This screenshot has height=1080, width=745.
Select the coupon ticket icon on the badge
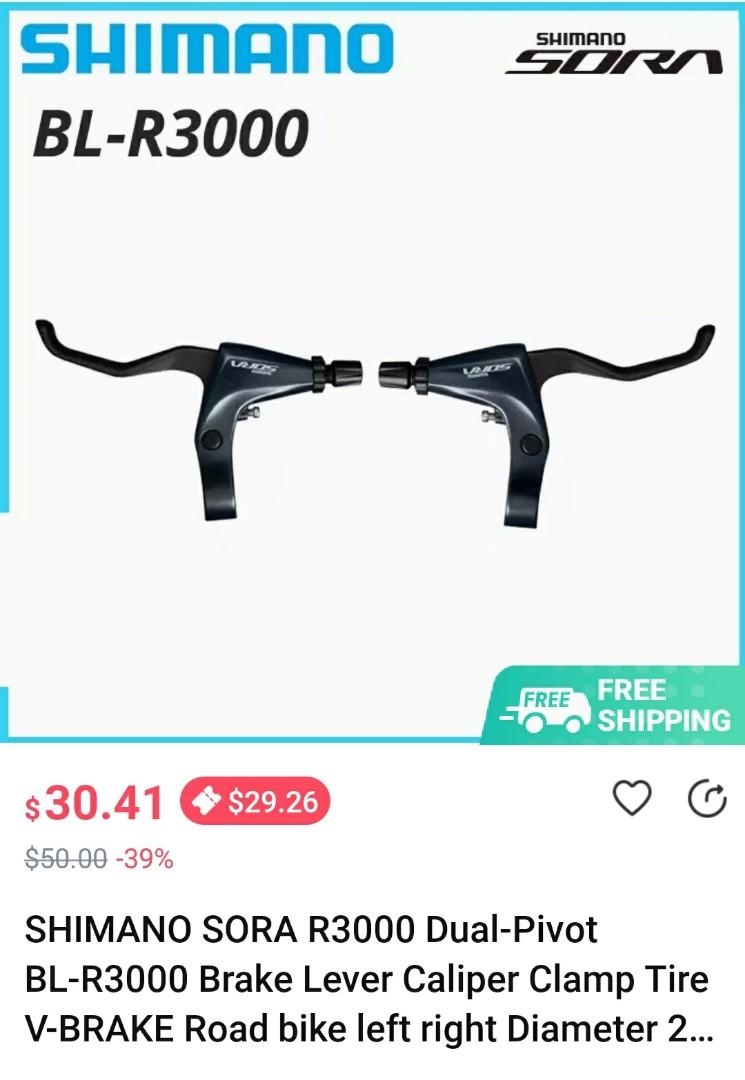click(x=208, y=800)
